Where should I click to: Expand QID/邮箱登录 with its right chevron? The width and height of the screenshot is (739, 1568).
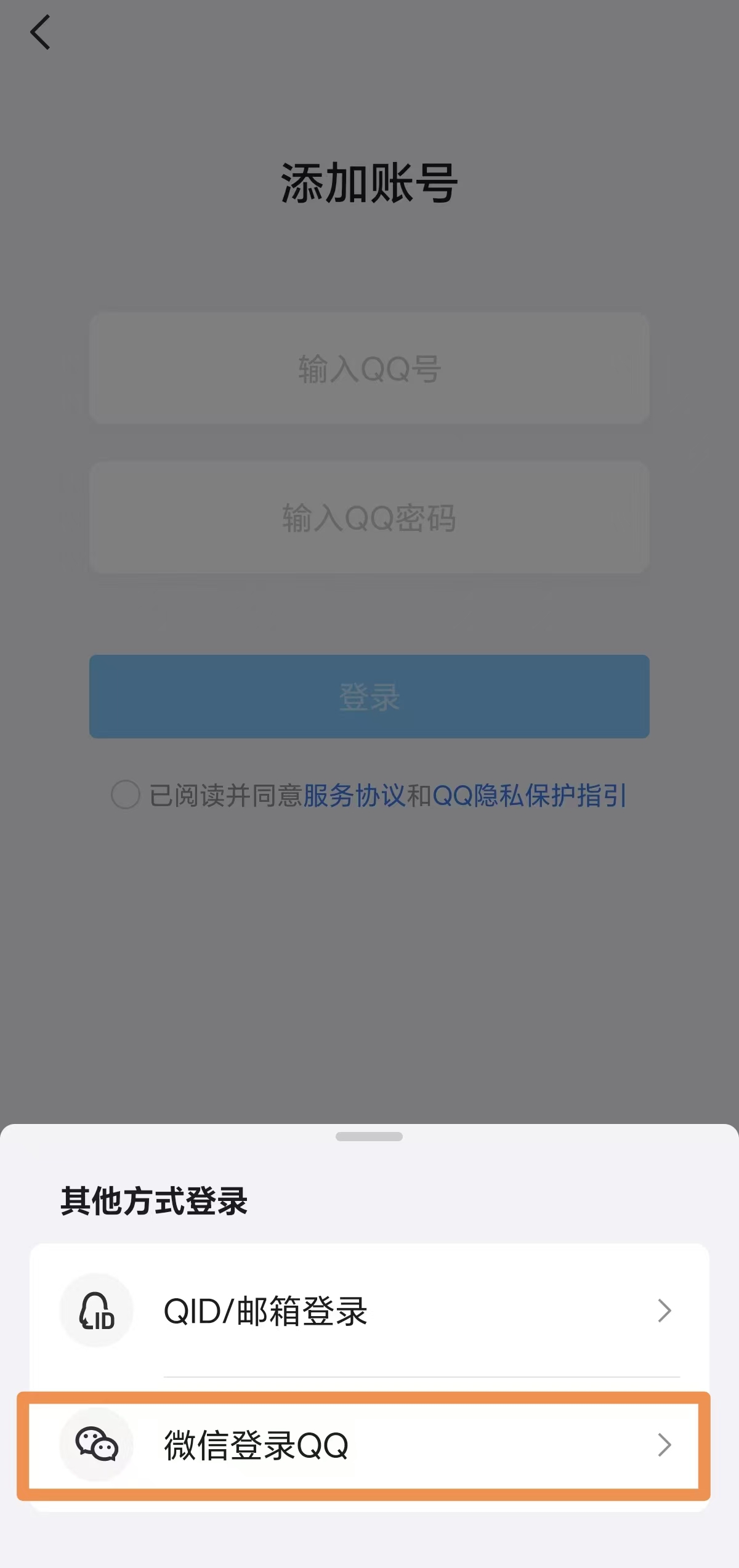tap(664, 1311)
